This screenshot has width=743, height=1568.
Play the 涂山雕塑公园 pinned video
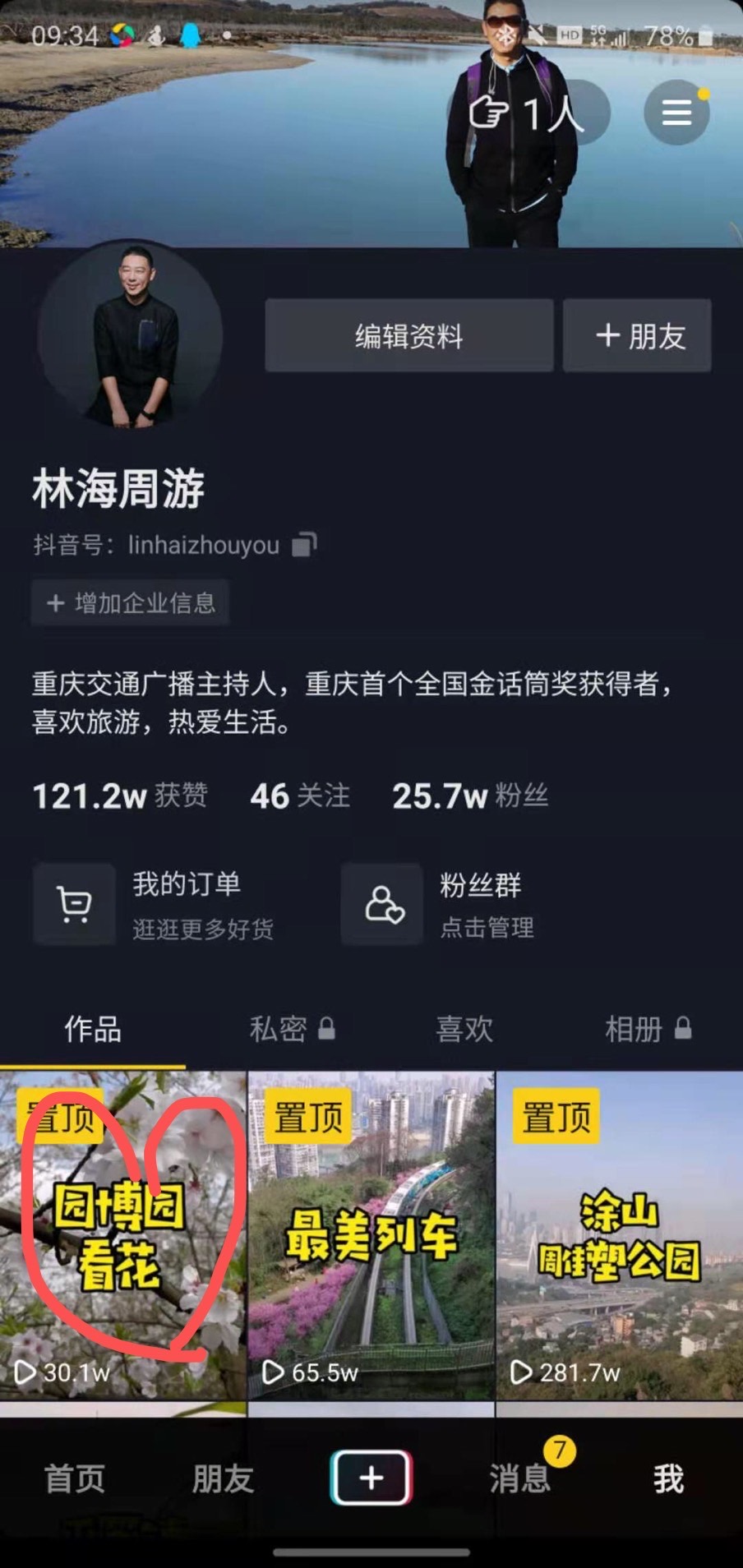(619, 1235)
